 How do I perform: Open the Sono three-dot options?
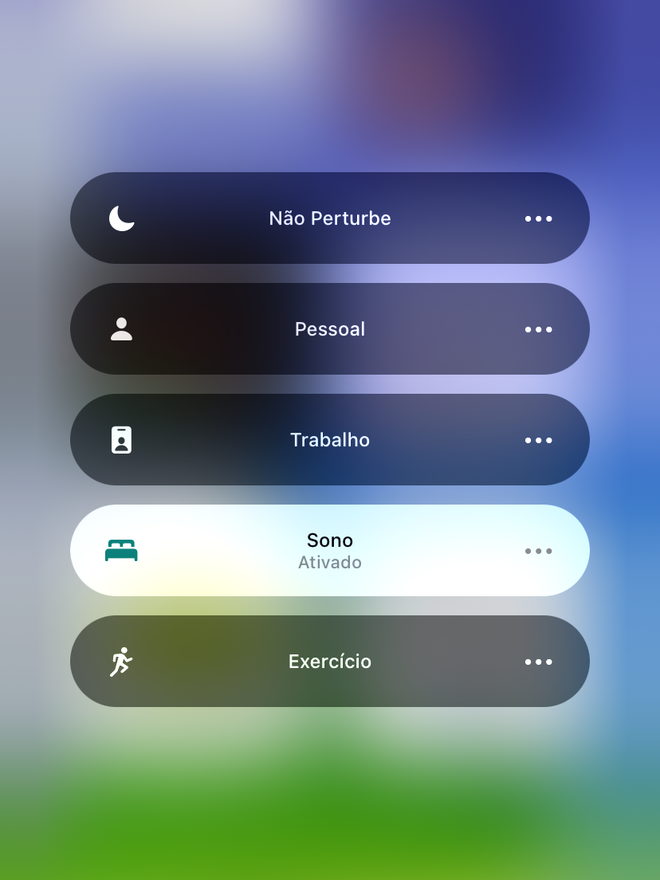click(538, 551)
